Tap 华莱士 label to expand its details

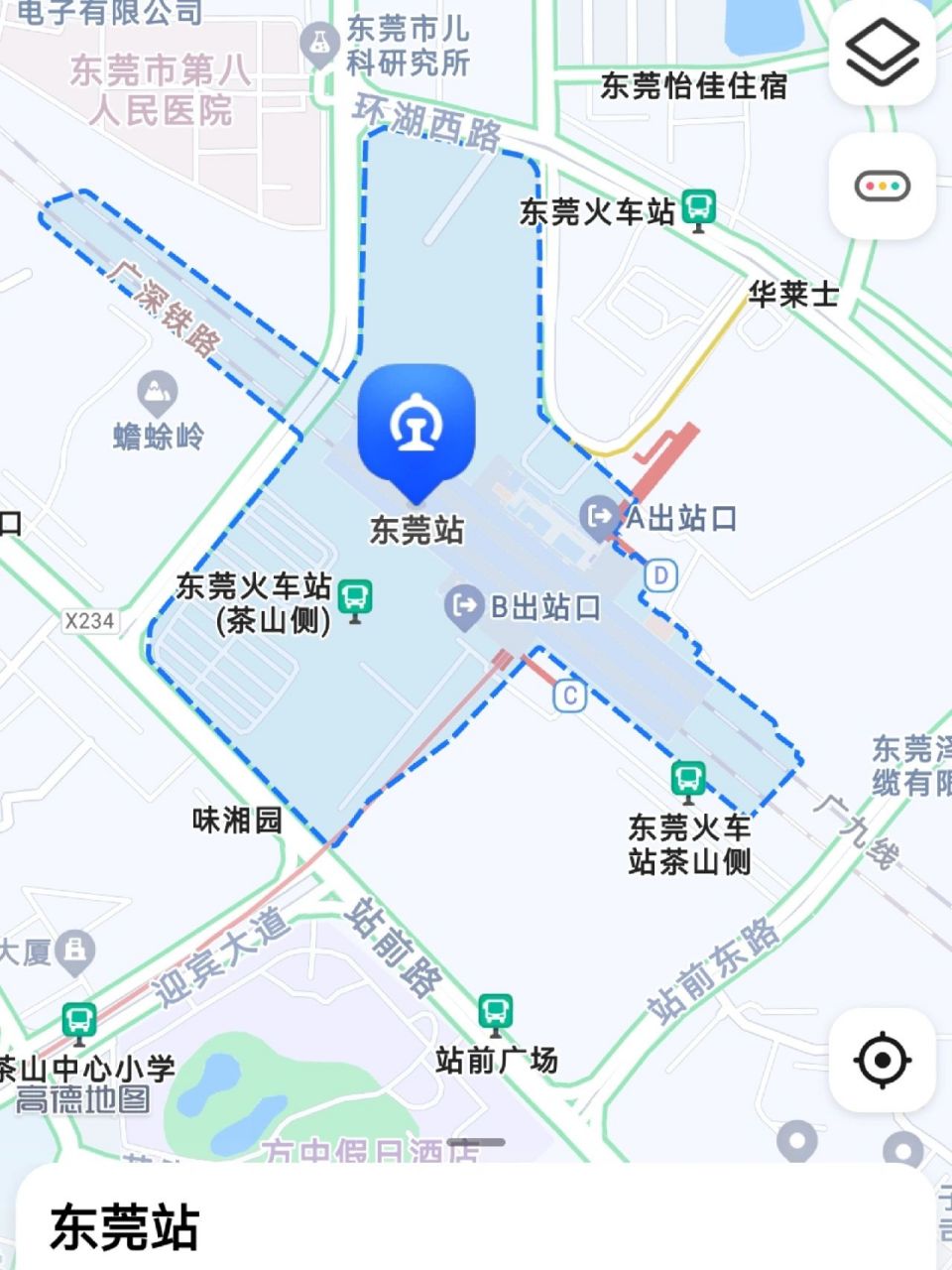click(793, 293)
